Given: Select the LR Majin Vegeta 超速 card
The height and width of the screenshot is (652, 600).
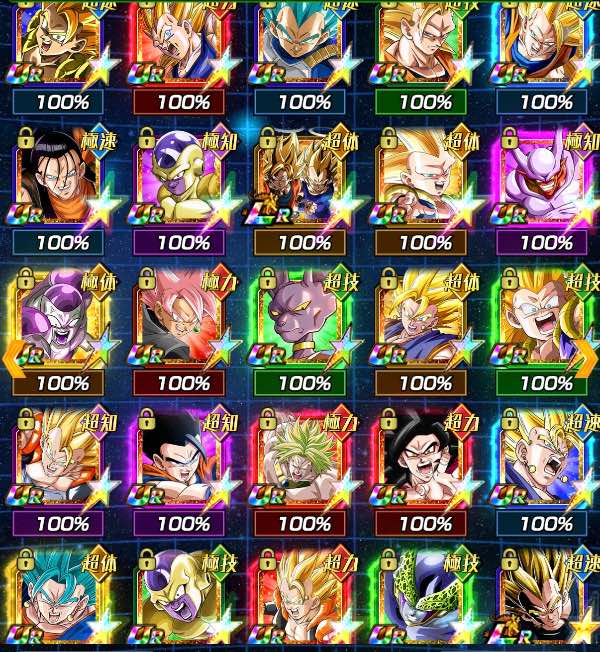Looking at the screenshot, I should 545,598.
